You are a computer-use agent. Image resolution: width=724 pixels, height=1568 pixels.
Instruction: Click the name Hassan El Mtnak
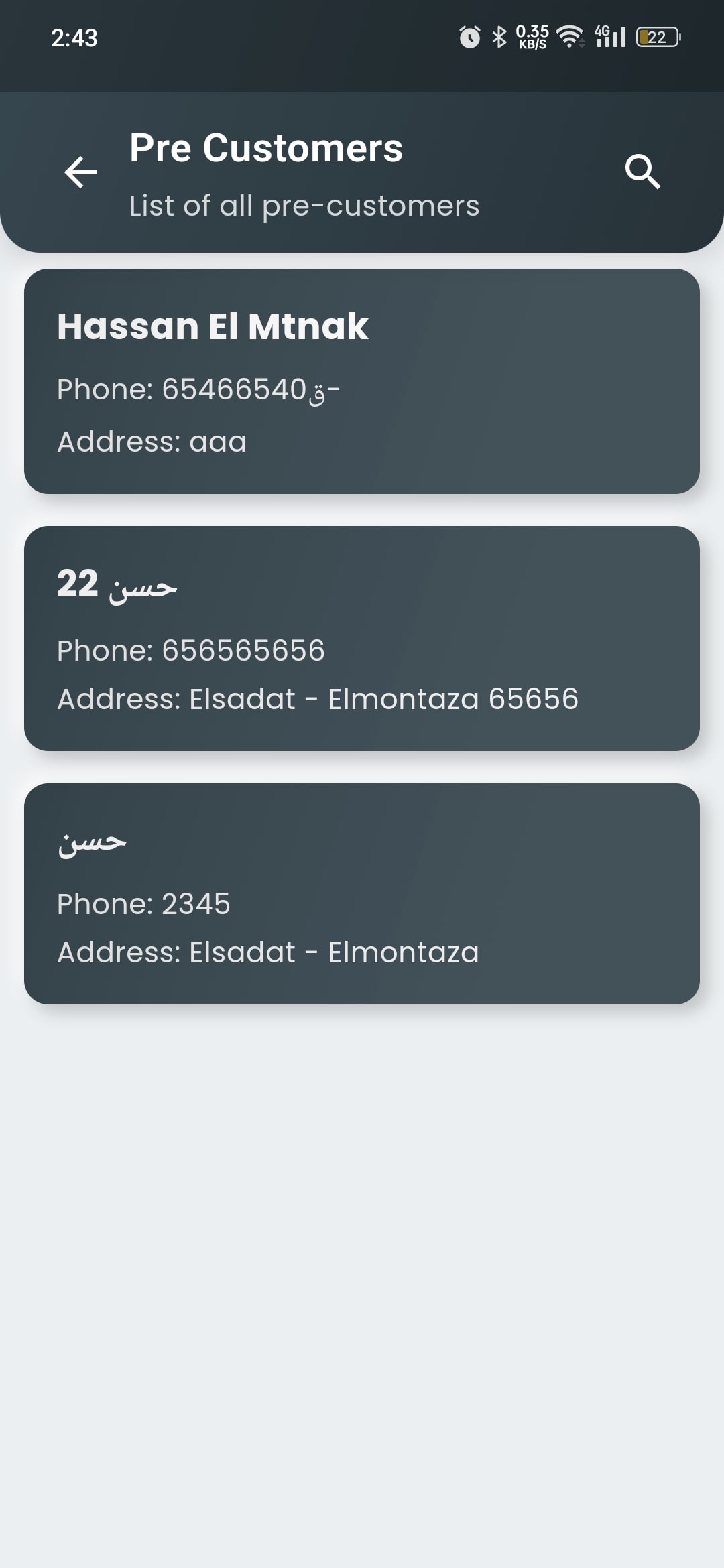(x=213, y=326)
